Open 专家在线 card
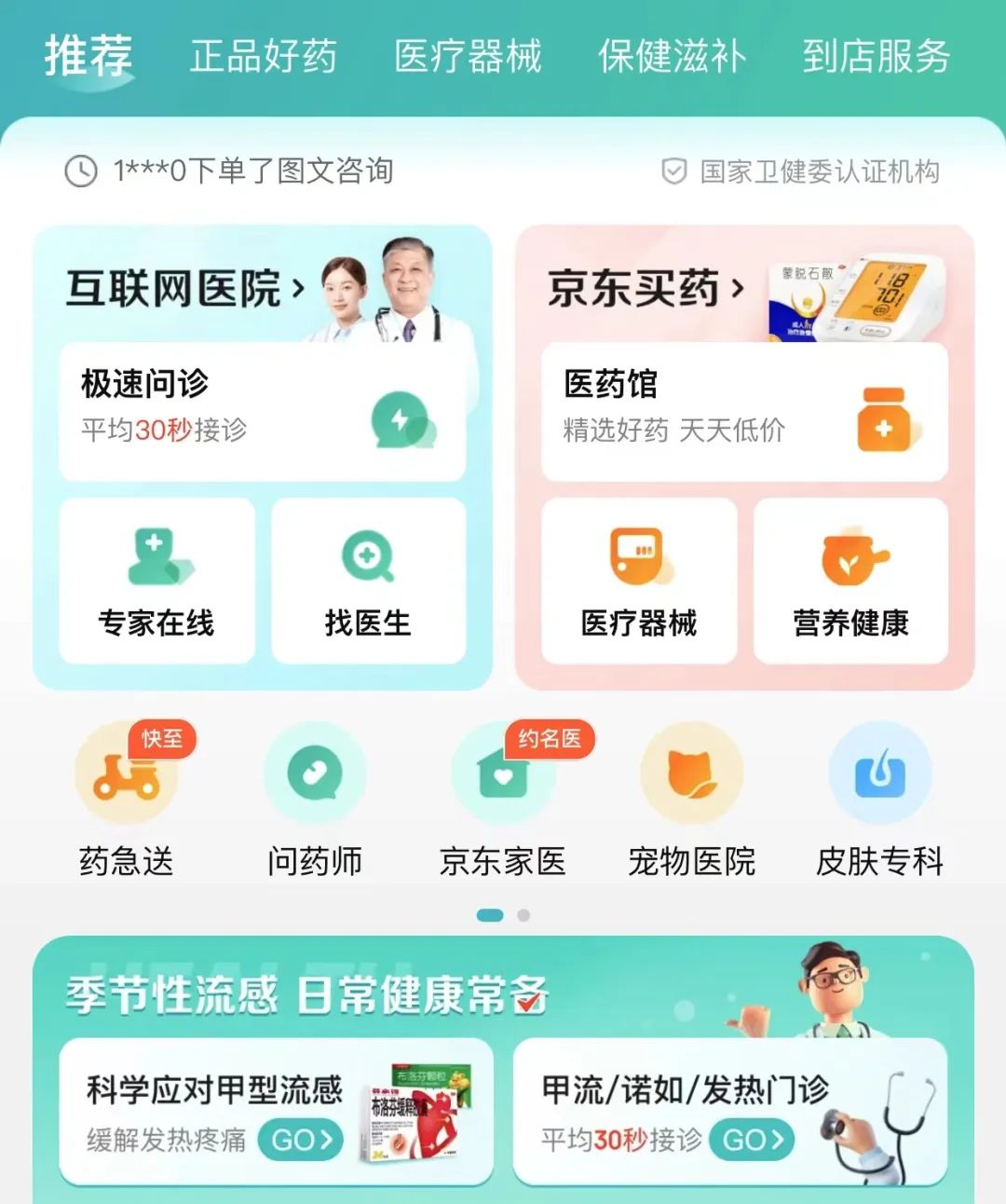Viewport: 1006px width, 1204px height. (156, 581)
